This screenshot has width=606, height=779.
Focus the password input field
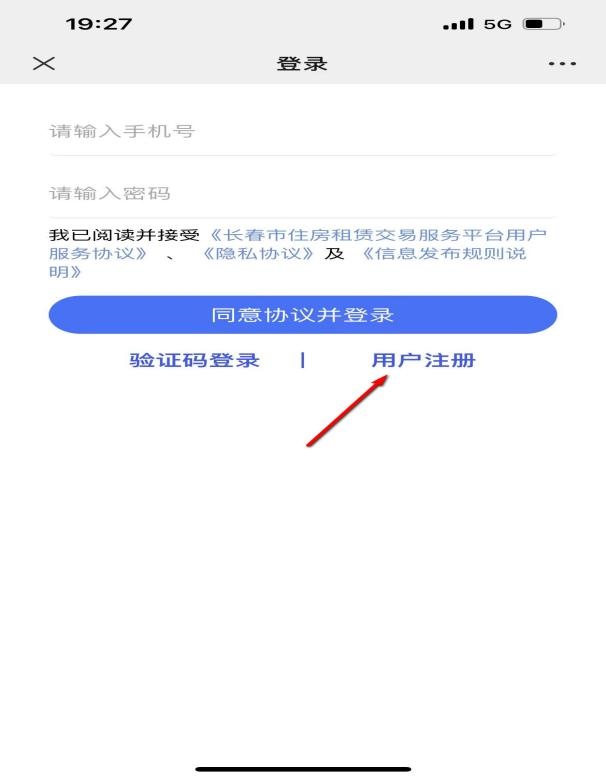point(302,194)
